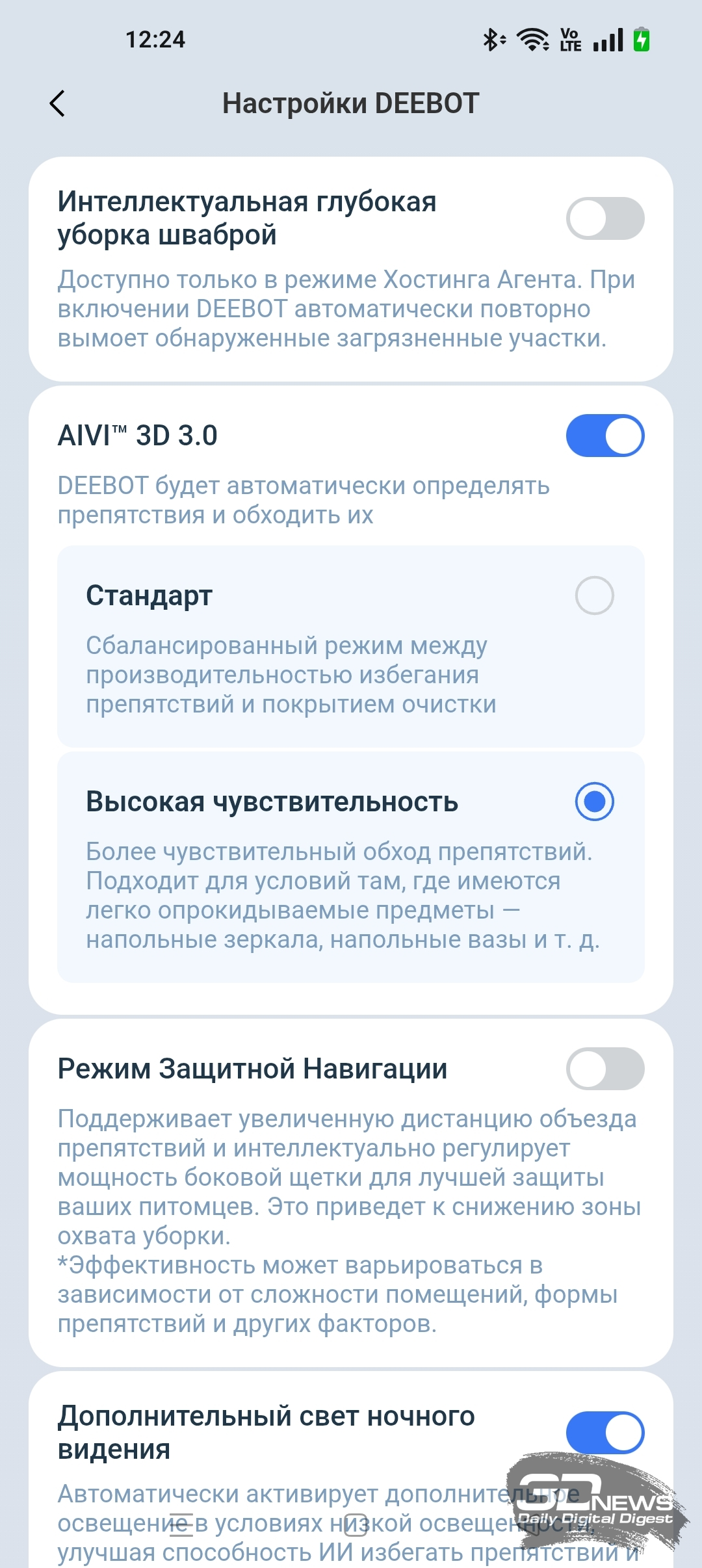The height and width of the screenshot is (1568, 702).
Task: Select Высокая чувствительность radio option
Action: tap(594, 802)
